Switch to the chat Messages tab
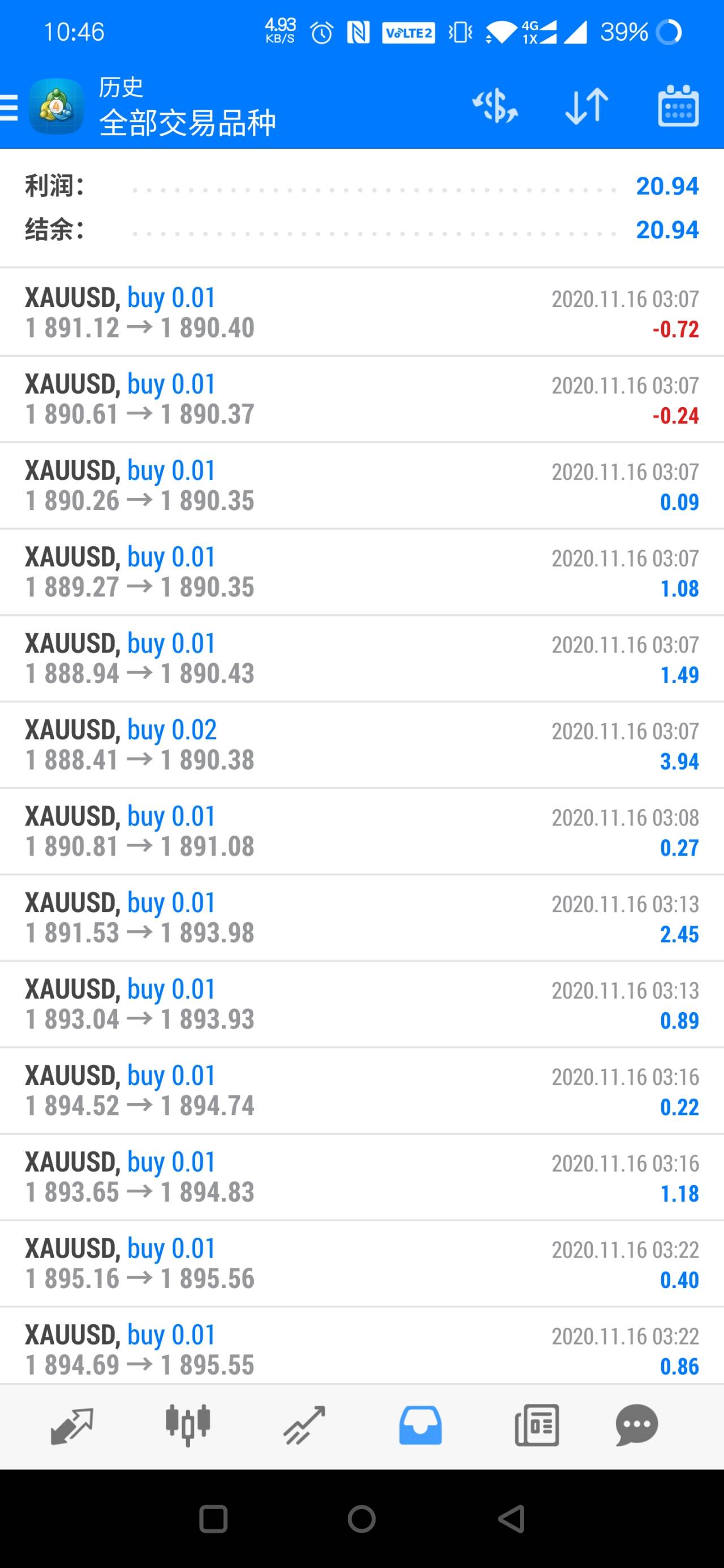This screenshot has width=724, height=1568. 637,1426
